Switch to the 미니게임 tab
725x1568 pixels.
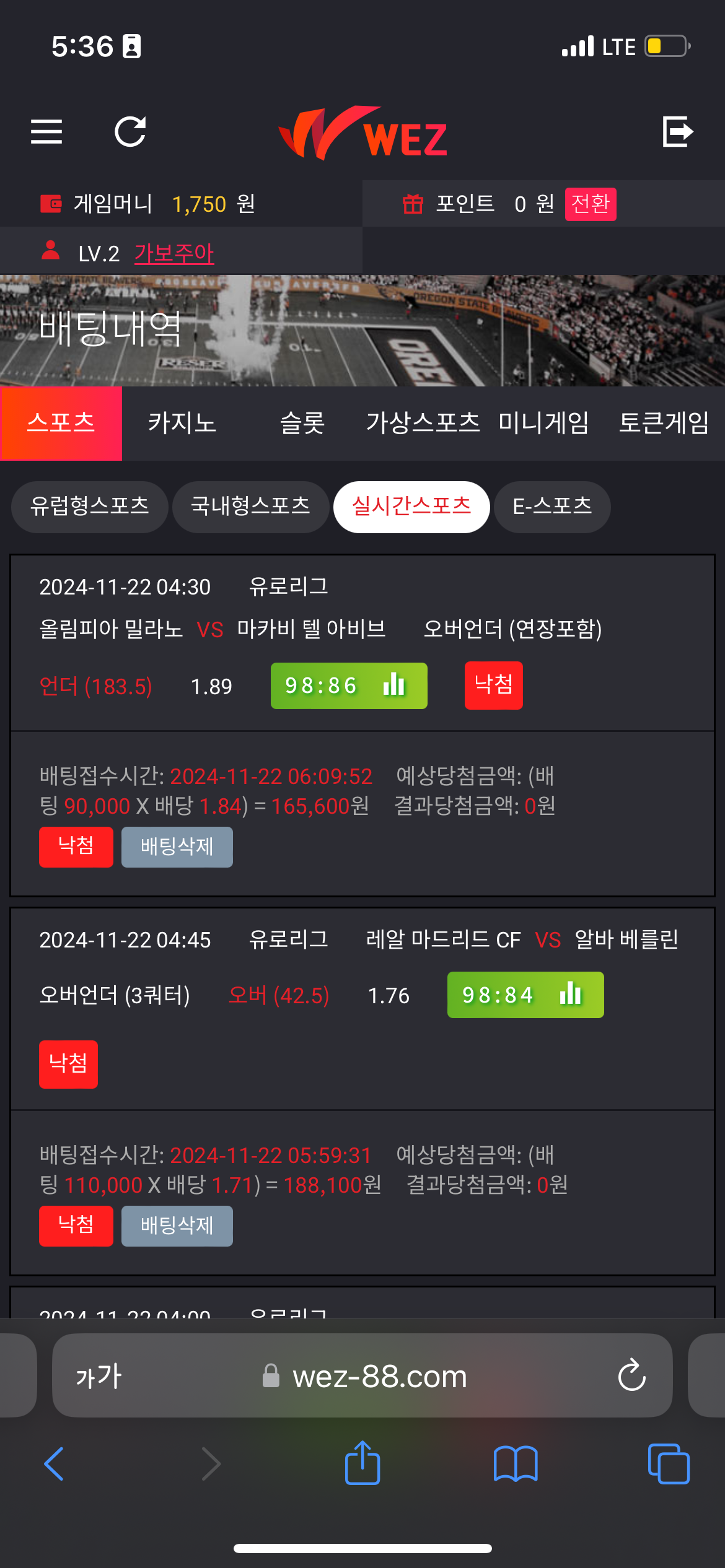(543, 424)
